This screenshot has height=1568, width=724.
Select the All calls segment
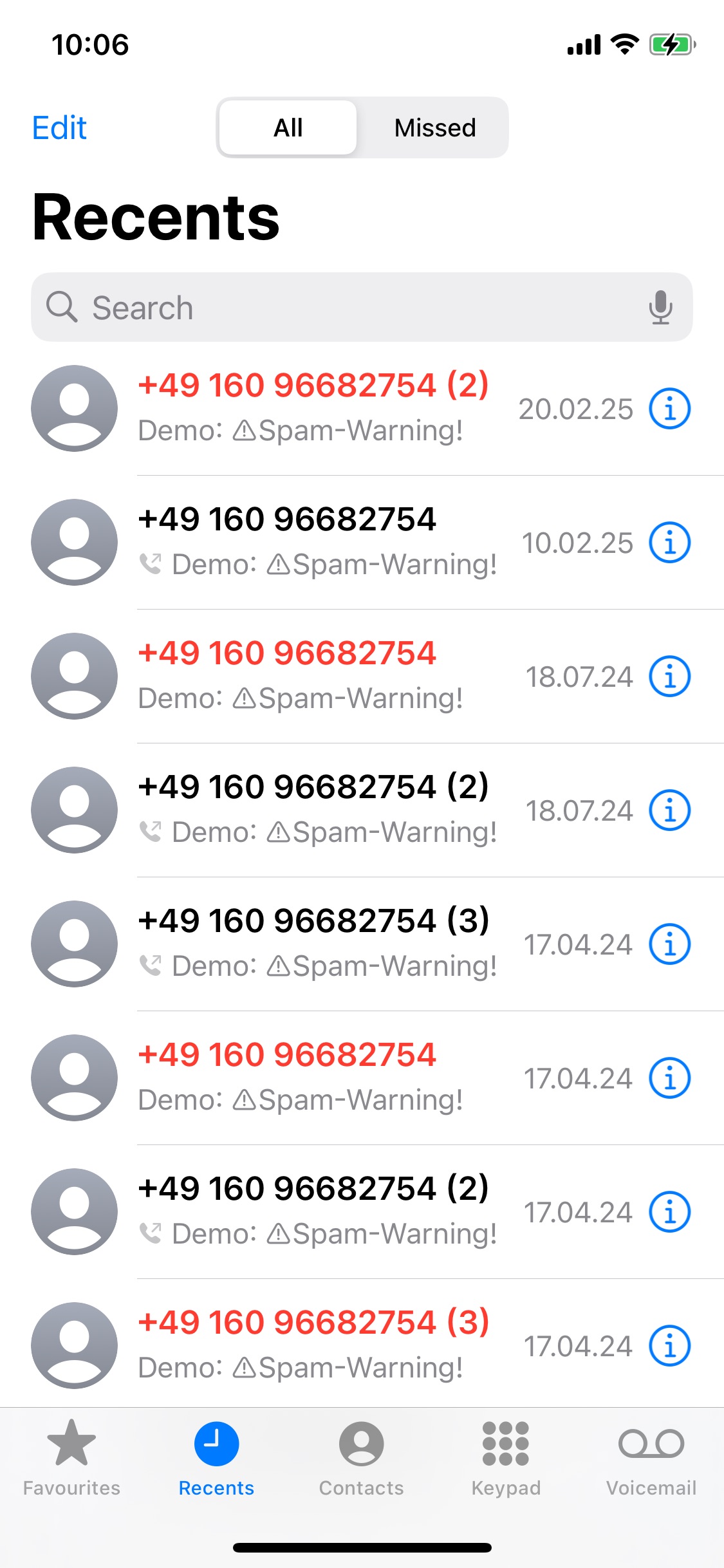[288, 127]
